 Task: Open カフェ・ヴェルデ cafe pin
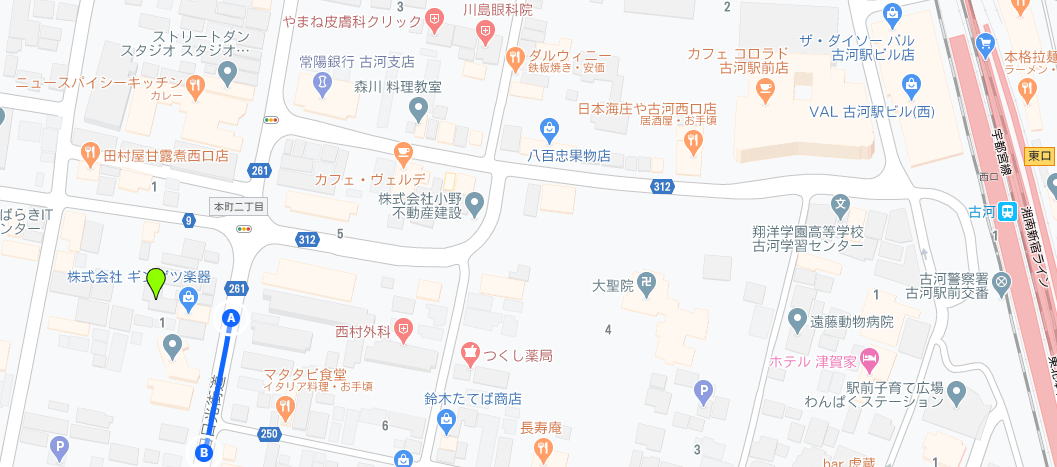tap(403, 153)
